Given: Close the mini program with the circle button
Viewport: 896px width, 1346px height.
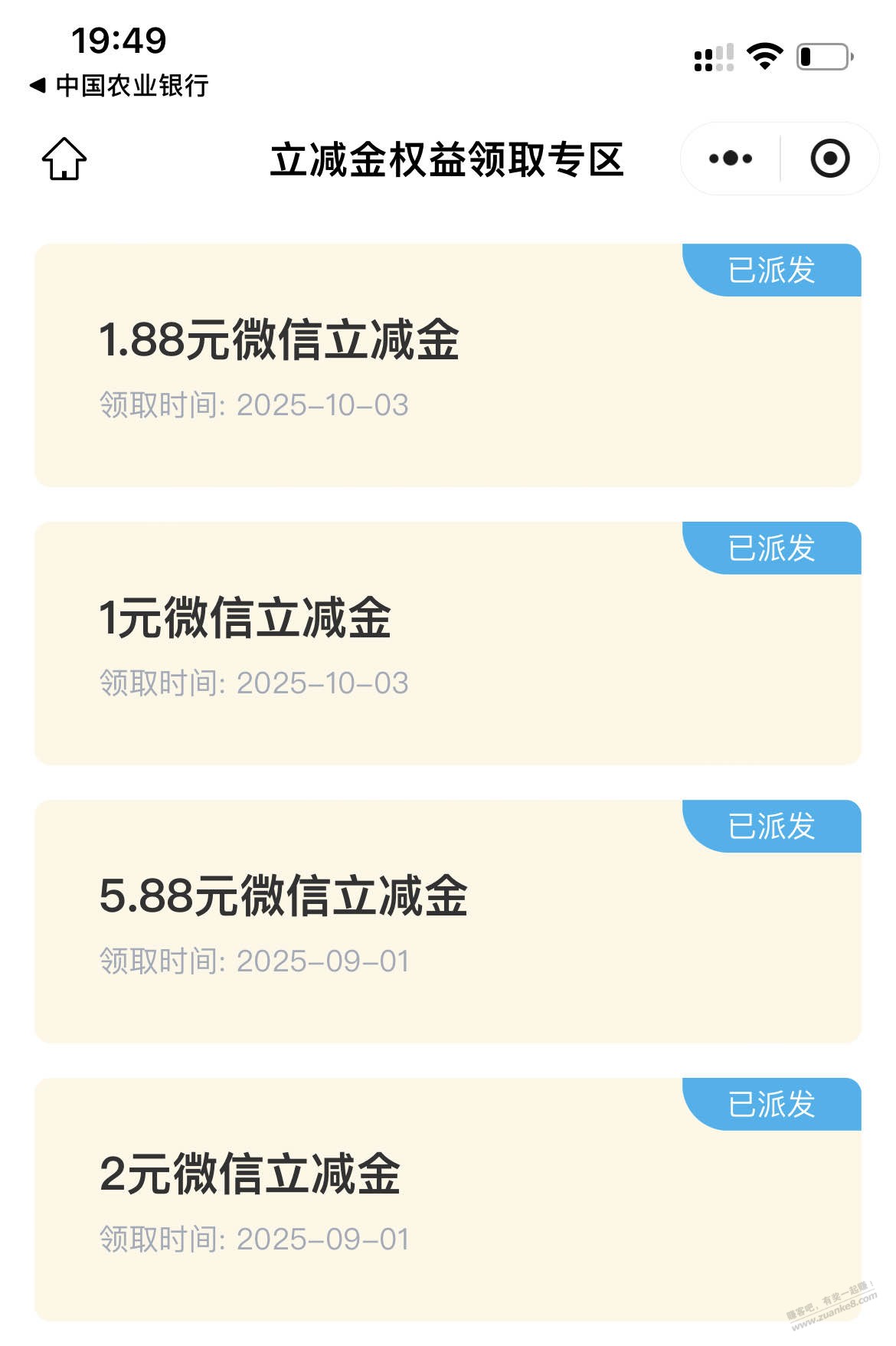Looking at the screenshot, I should point(829,159).
